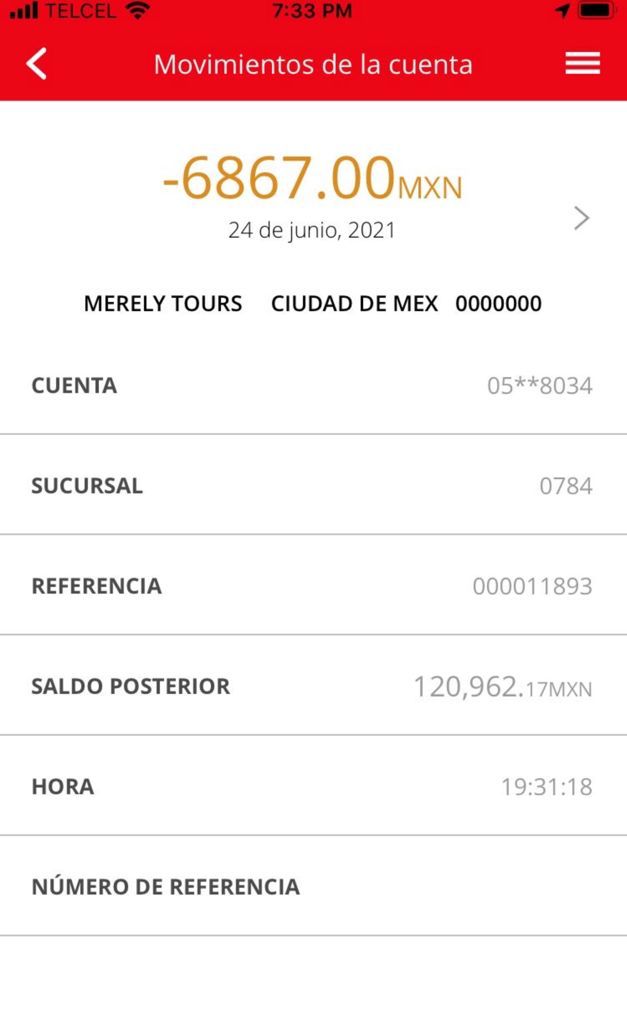
Task: Go back using the header arrow
Action: [x=37, y=64]
